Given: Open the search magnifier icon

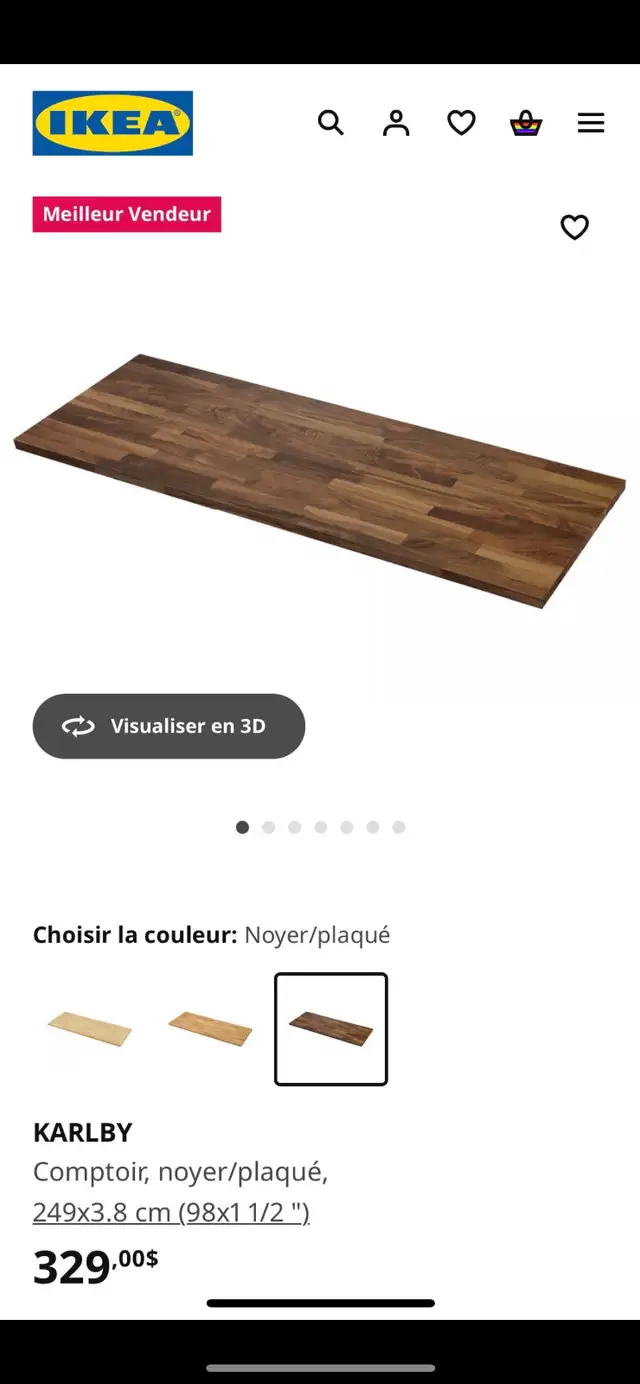Looking at the screenshot, I should (331, 123).
